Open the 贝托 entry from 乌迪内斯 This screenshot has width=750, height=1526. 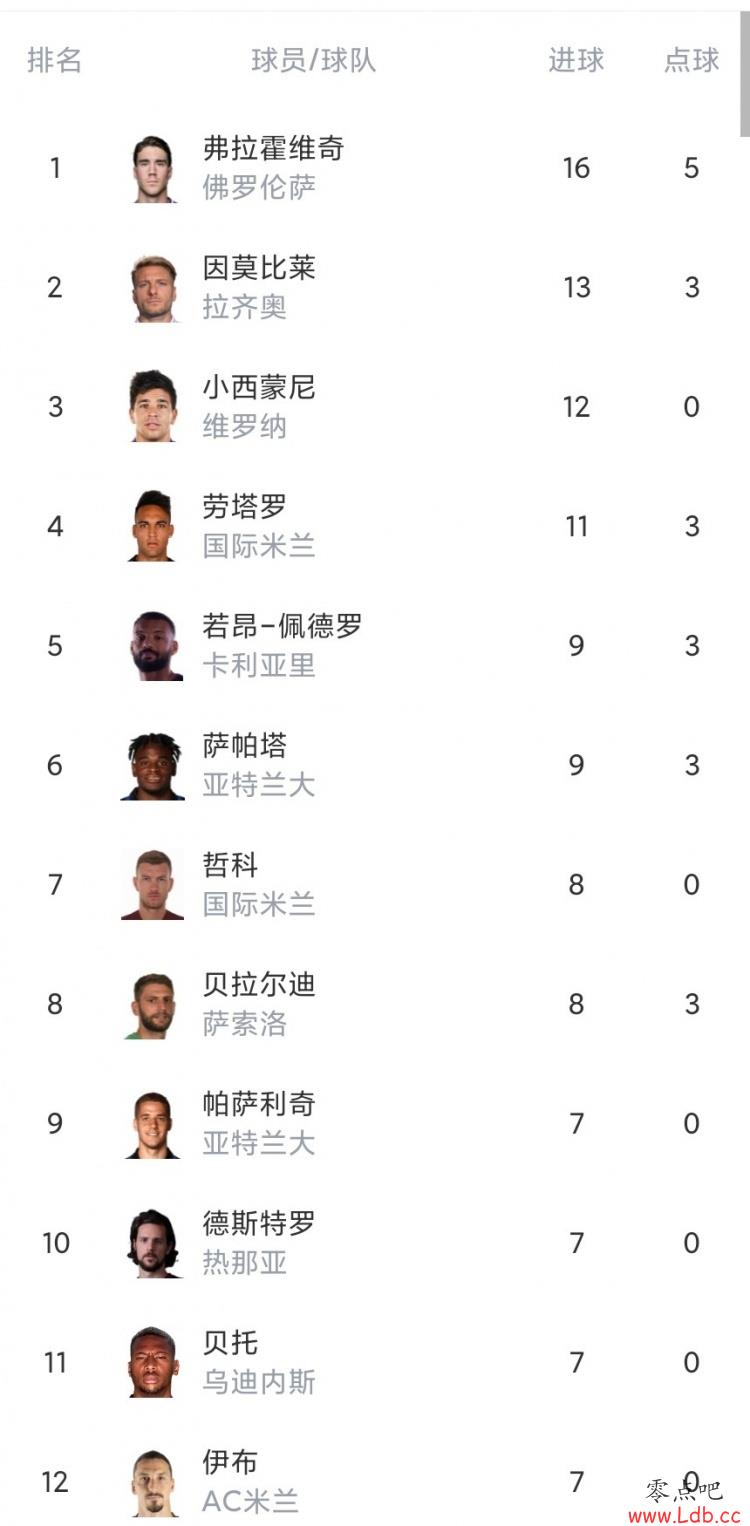tap(375, 1363)
